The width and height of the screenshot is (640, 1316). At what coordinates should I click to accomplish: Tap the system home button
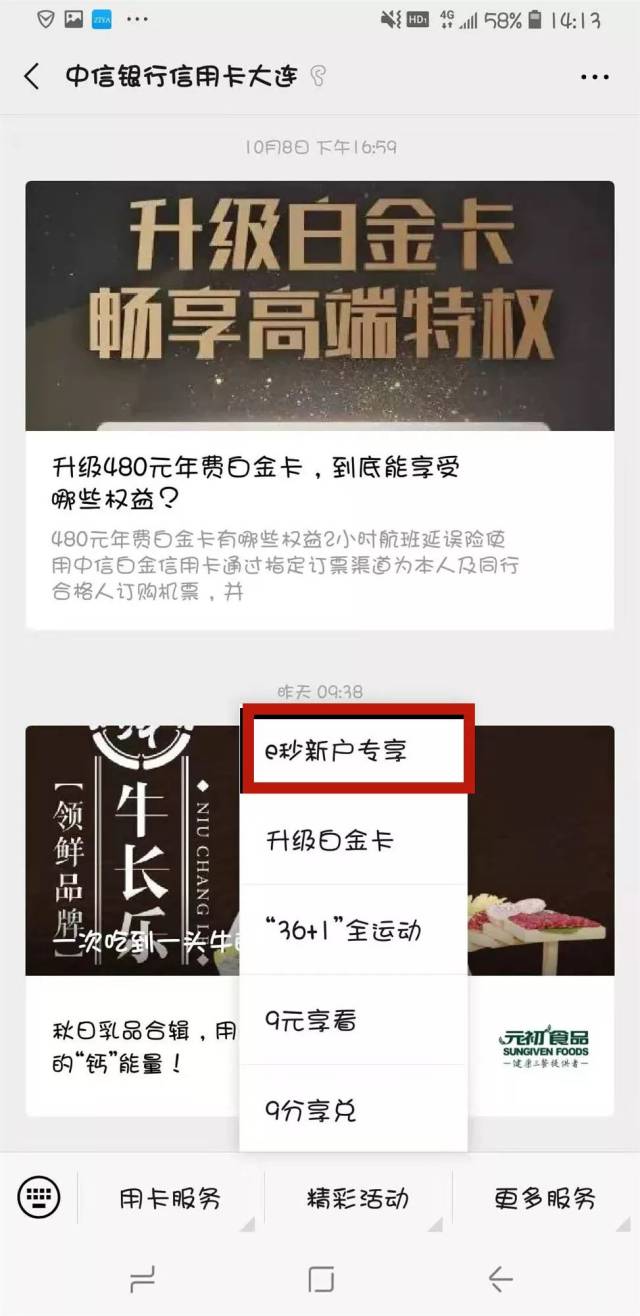321,1278
